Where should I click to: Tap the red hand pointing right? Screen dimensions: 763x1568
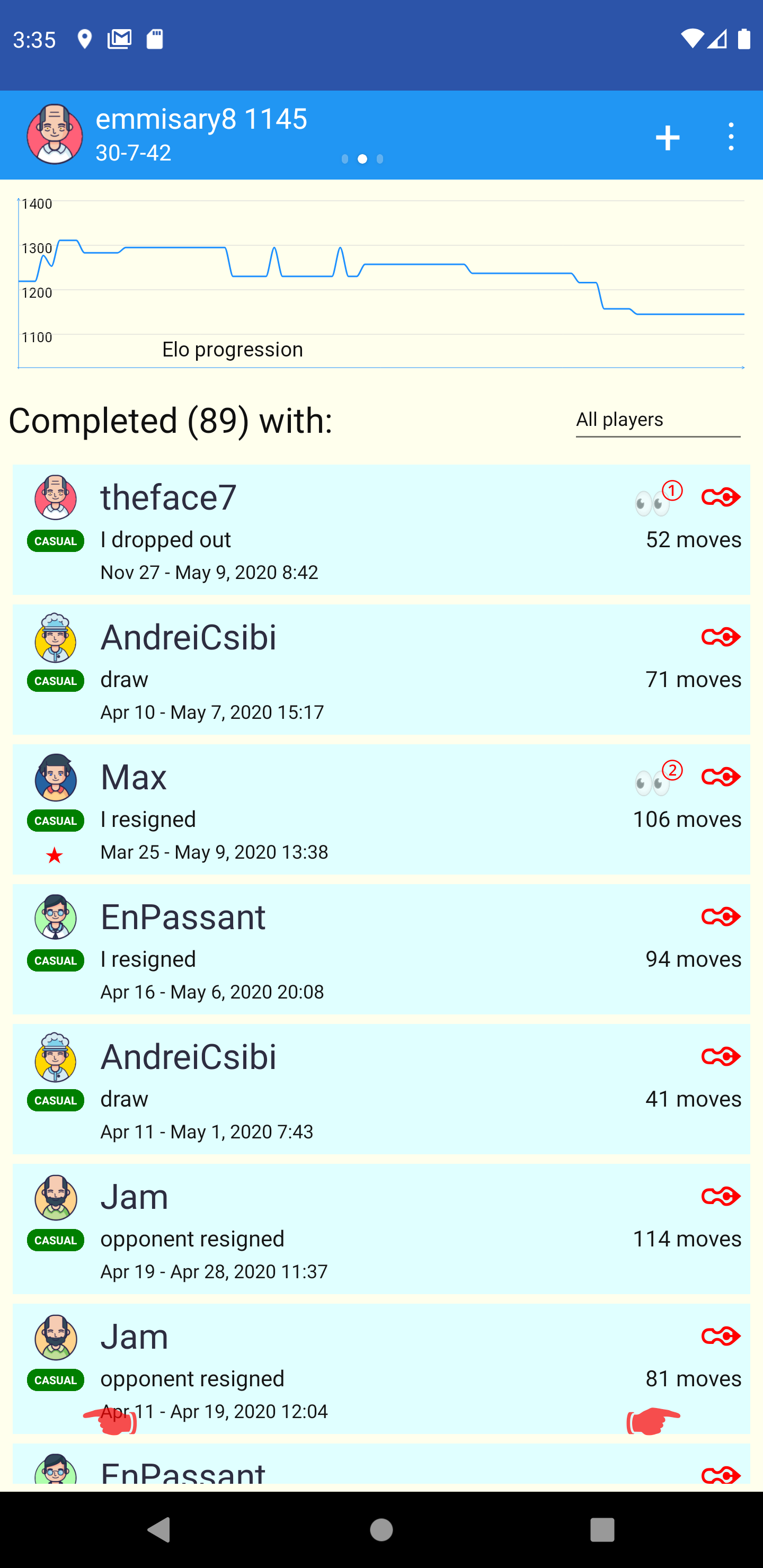tap(653, 1421)
